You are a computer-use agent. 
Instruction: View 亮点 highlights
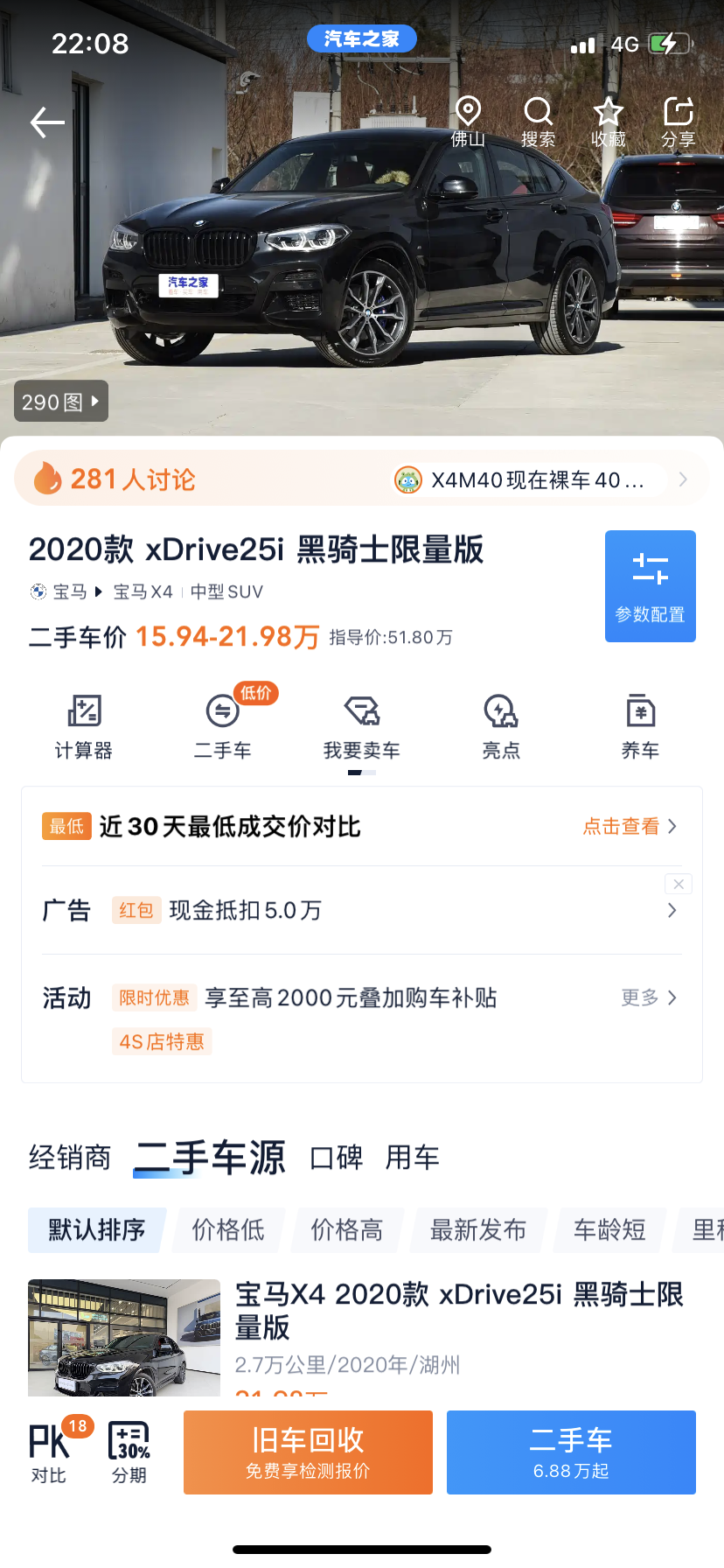tap(501, 726)
